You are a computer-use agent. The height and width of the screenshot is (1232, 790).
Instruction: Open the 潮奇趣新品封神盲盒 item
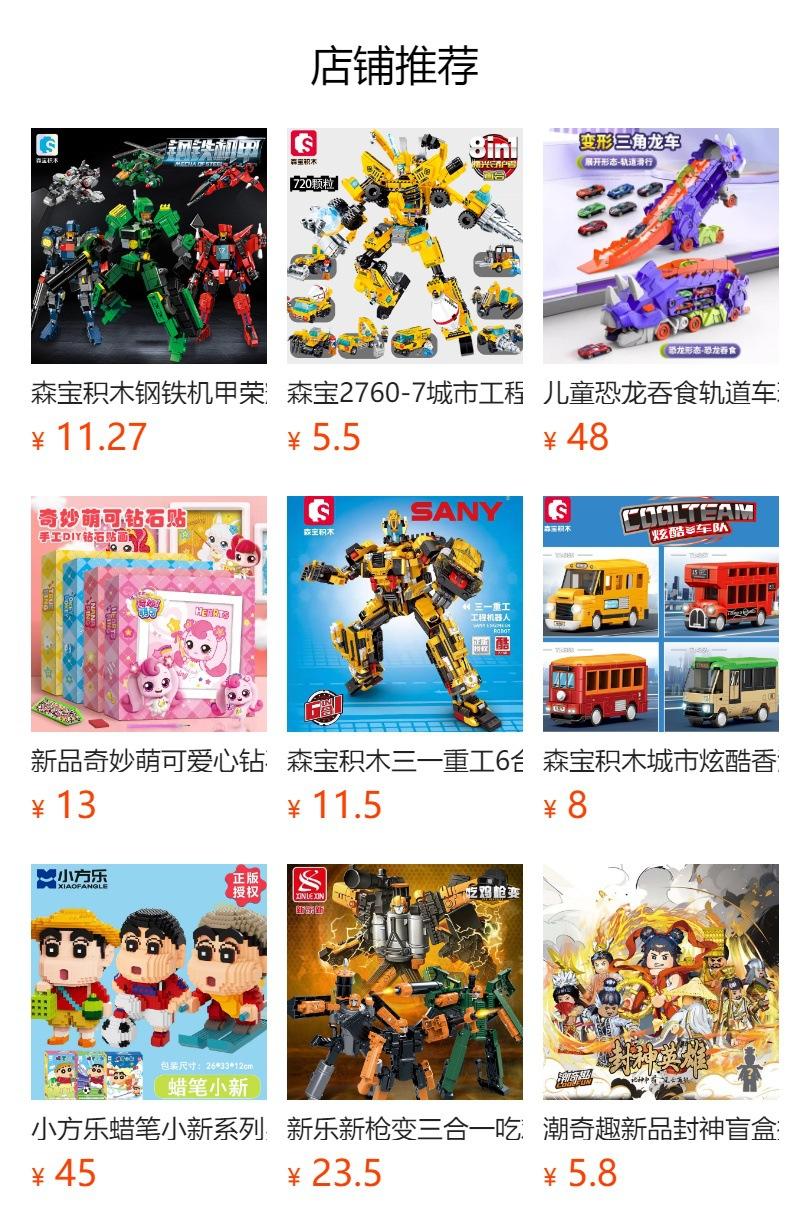661,982
